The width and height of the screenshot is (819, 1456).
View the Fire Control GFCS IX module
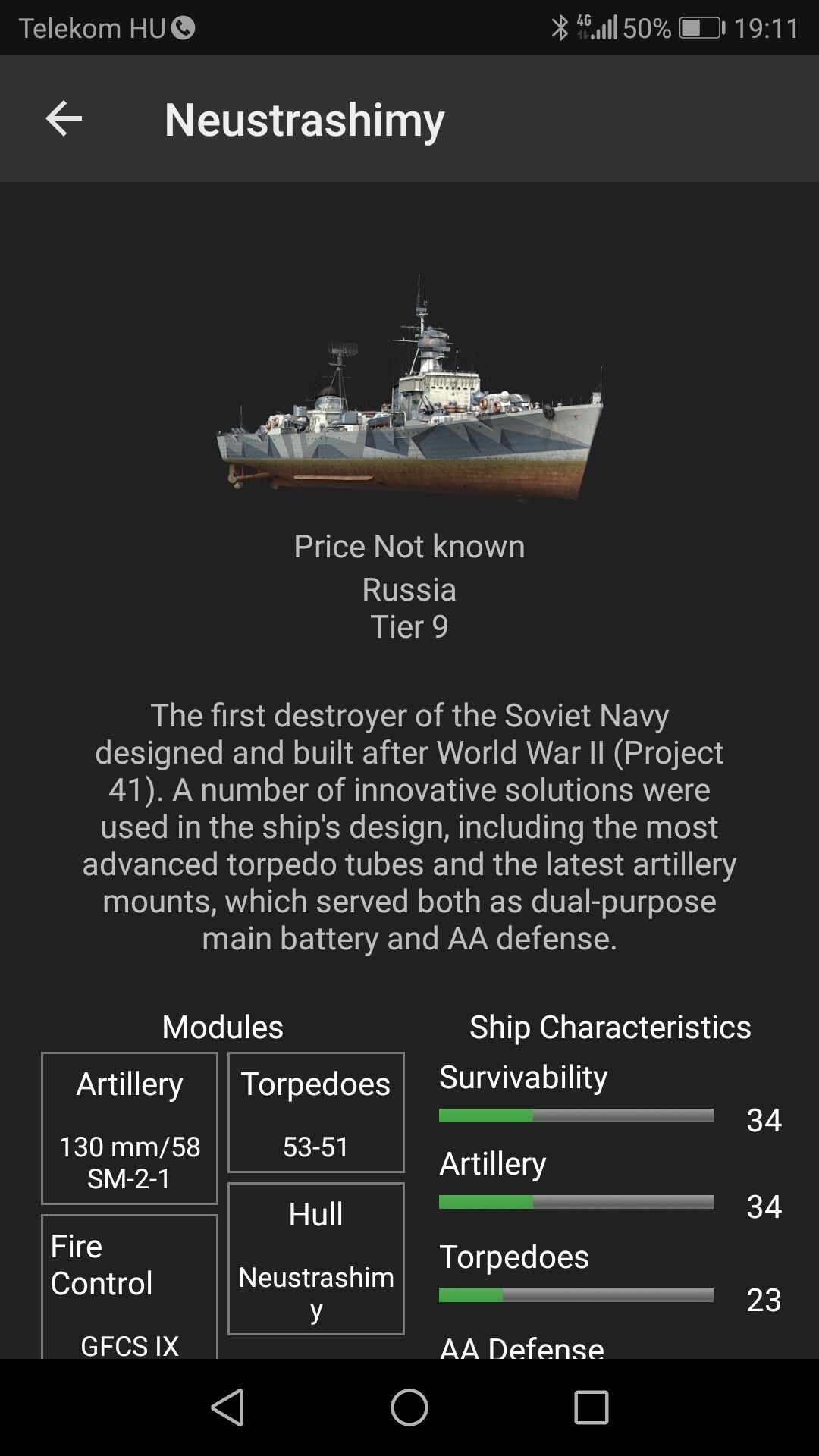[x=130, y=1289]
